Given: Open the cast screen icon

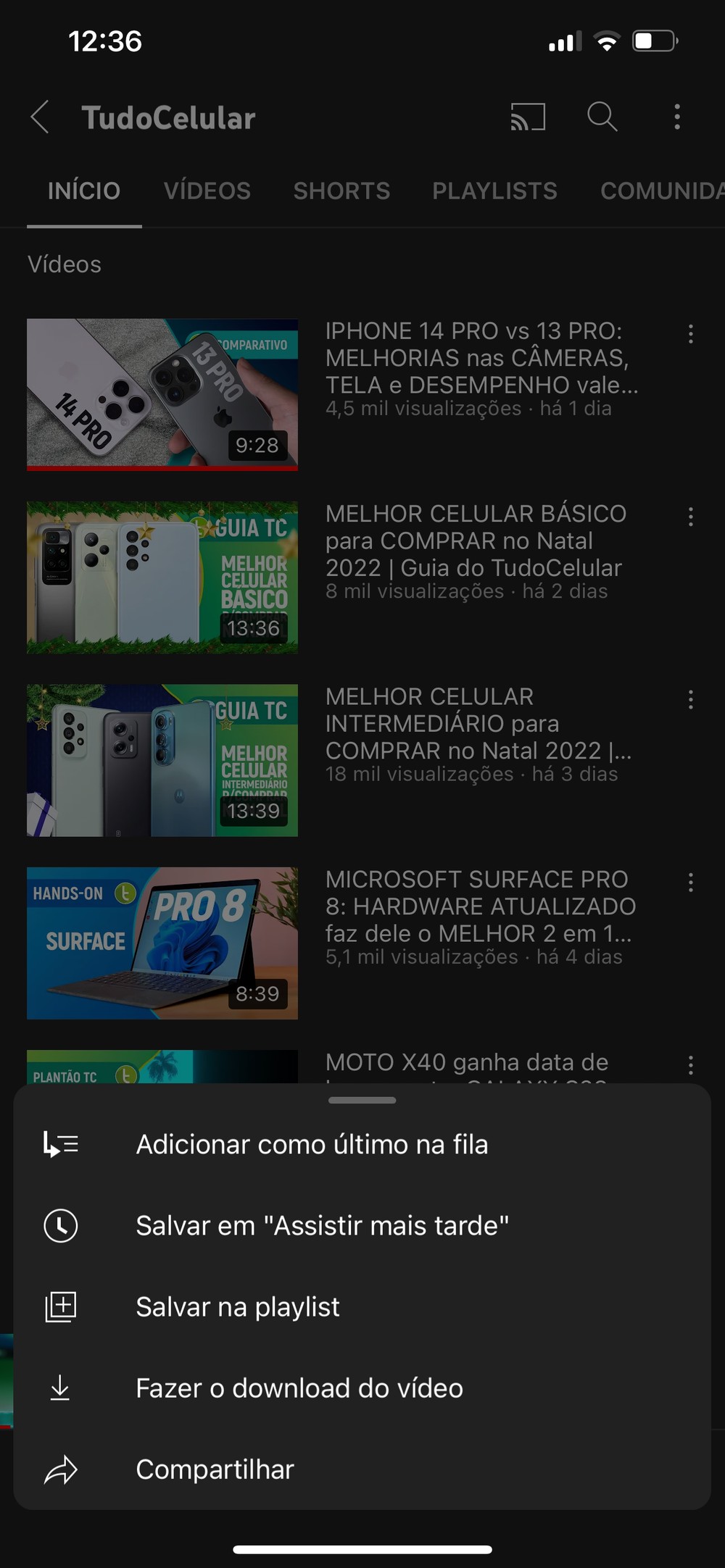Looking at the screenshot, I should click(x=528, y=117).
